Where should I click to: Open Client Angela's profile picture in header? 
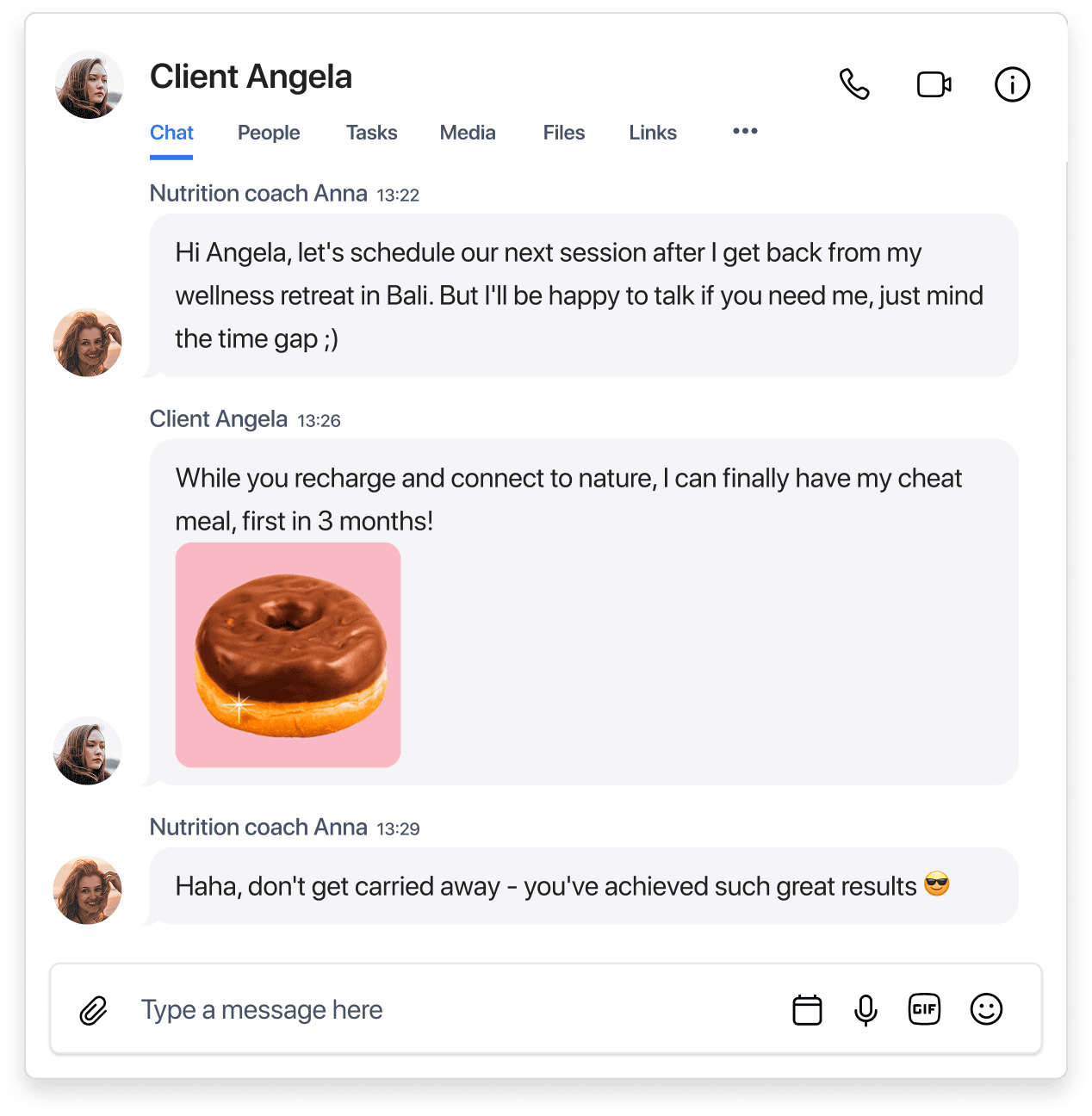[x=90, y=84]
